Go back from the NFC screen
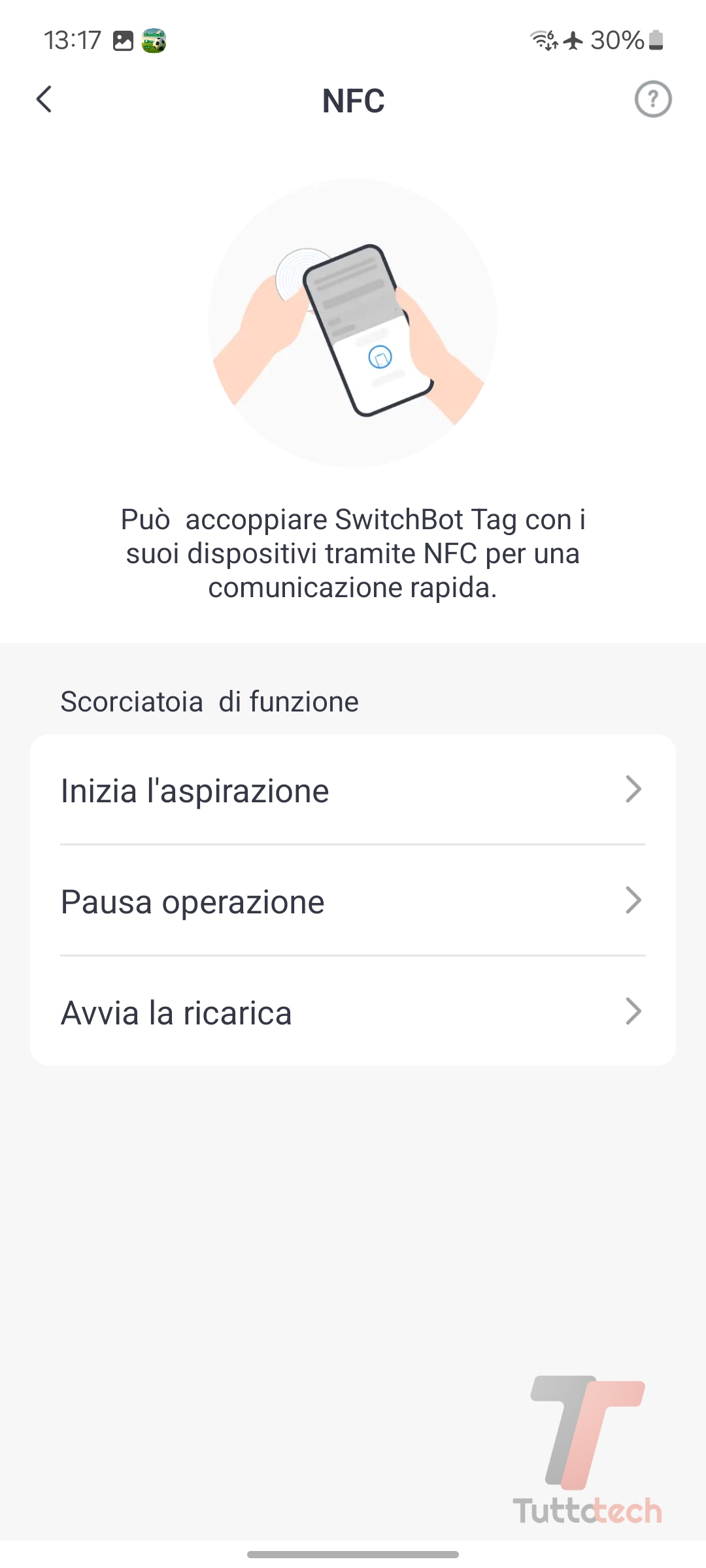This screenshot has height=1568, width=706. 44,100
